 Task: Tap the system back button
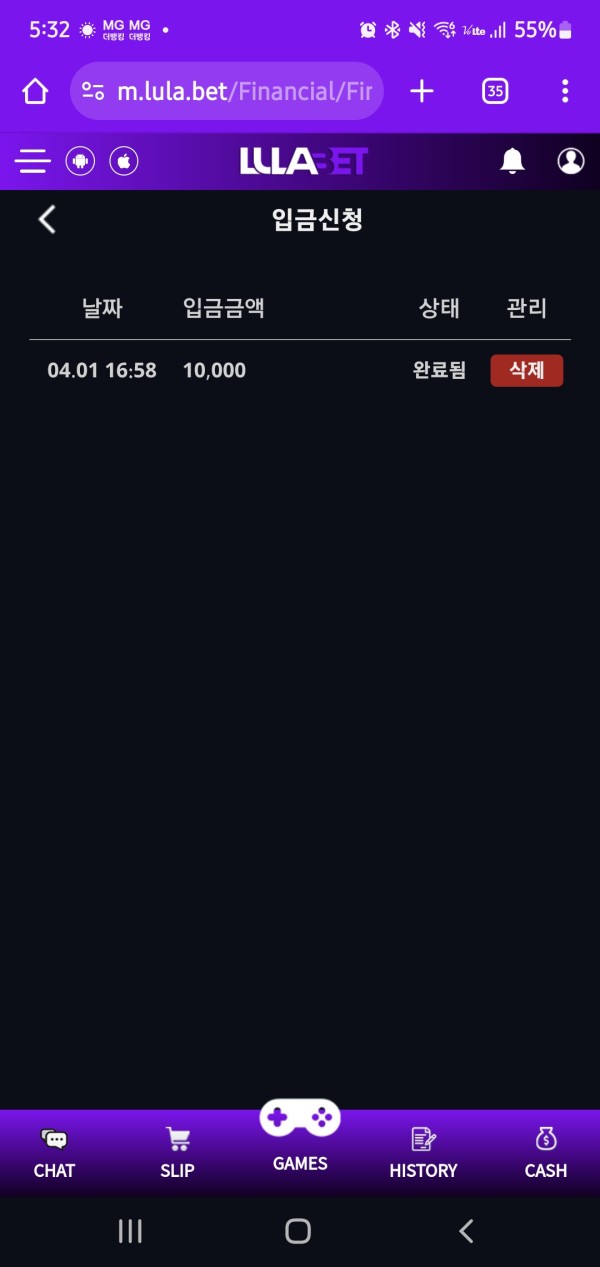[x=466, y=1231]
